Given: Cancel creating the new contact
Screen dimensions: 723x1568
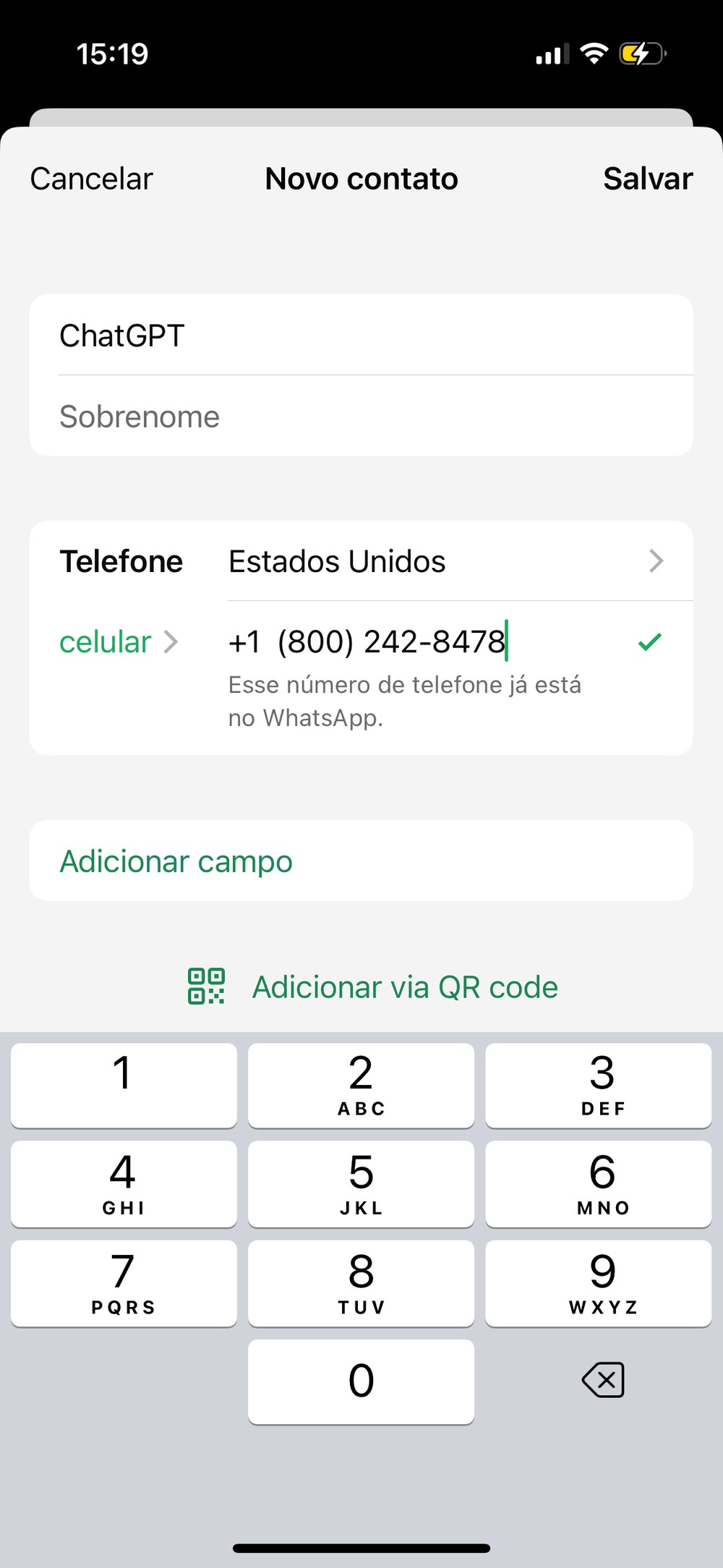Looking at the screenshot, I should pyautogui.click(x=92, y=179).
